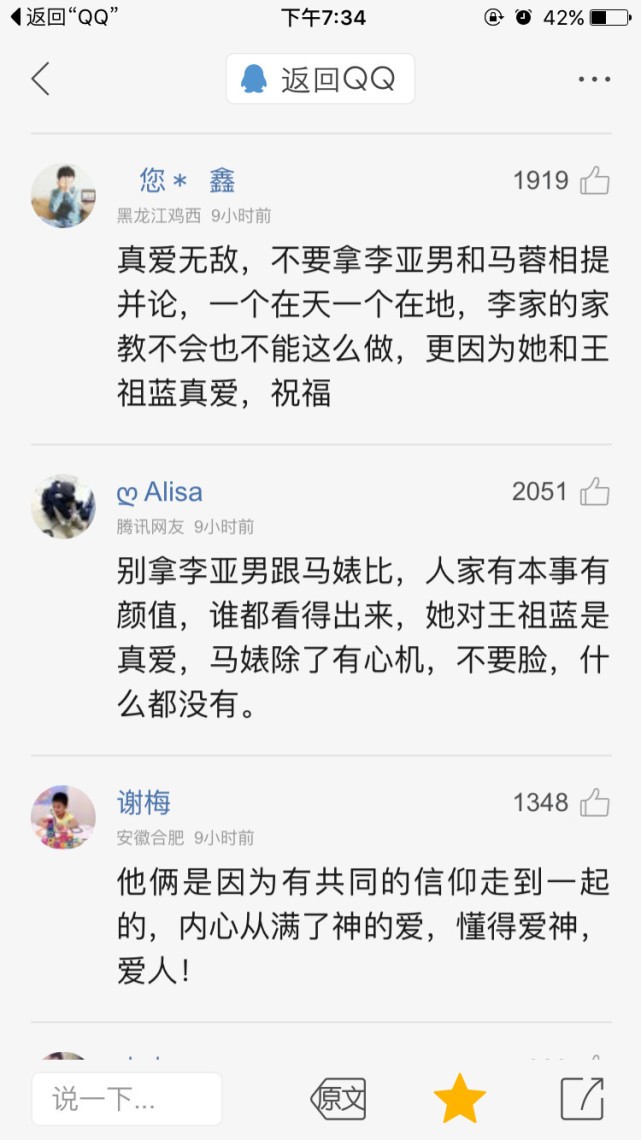Share this article
Viewport: 641px width, 1140px height.
coord(582,1099)
